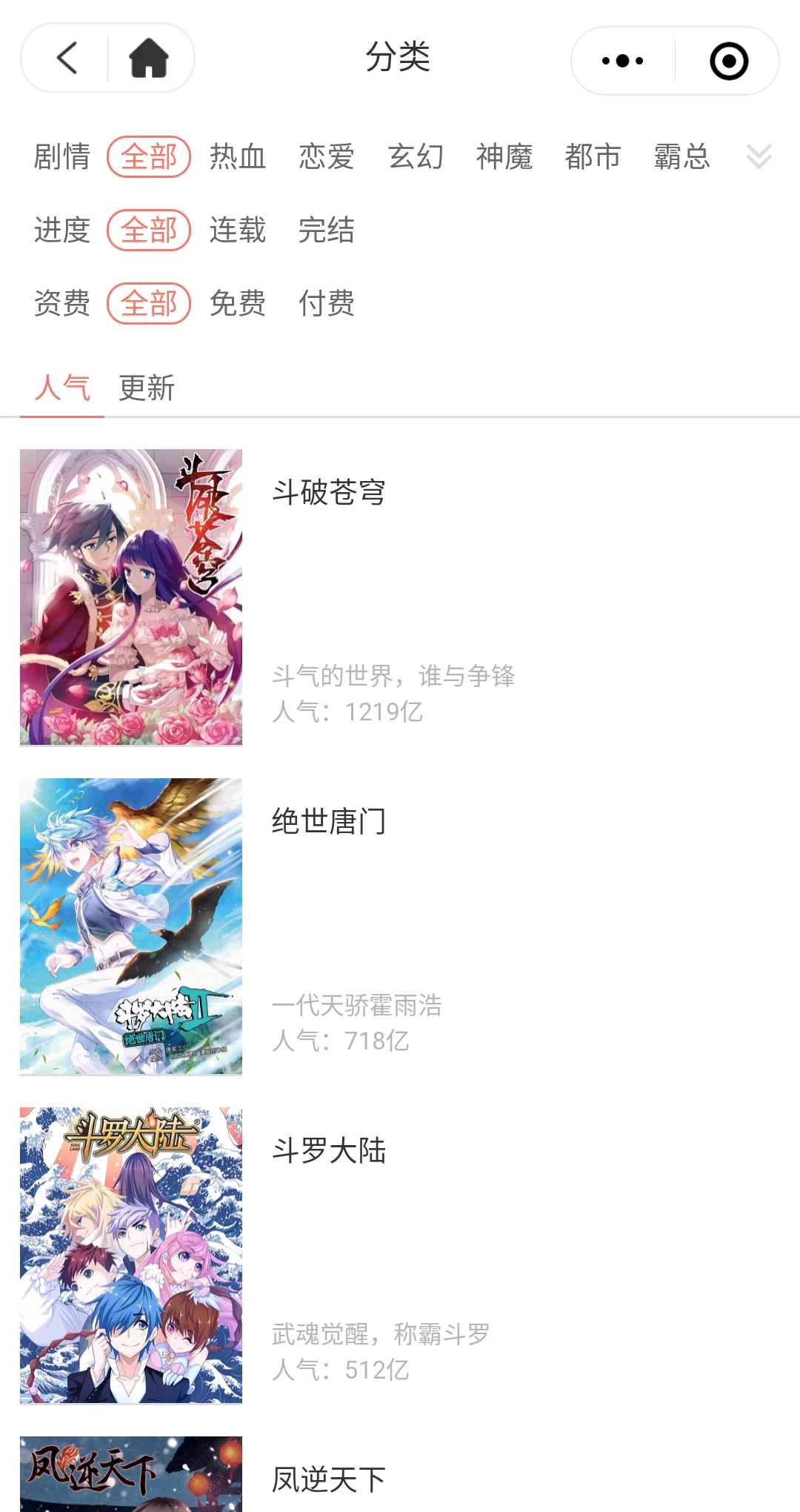Pick the 霸总 genre filter
Screen dimensions: 800x1512
pyautogui.click(x=681, y=157)
